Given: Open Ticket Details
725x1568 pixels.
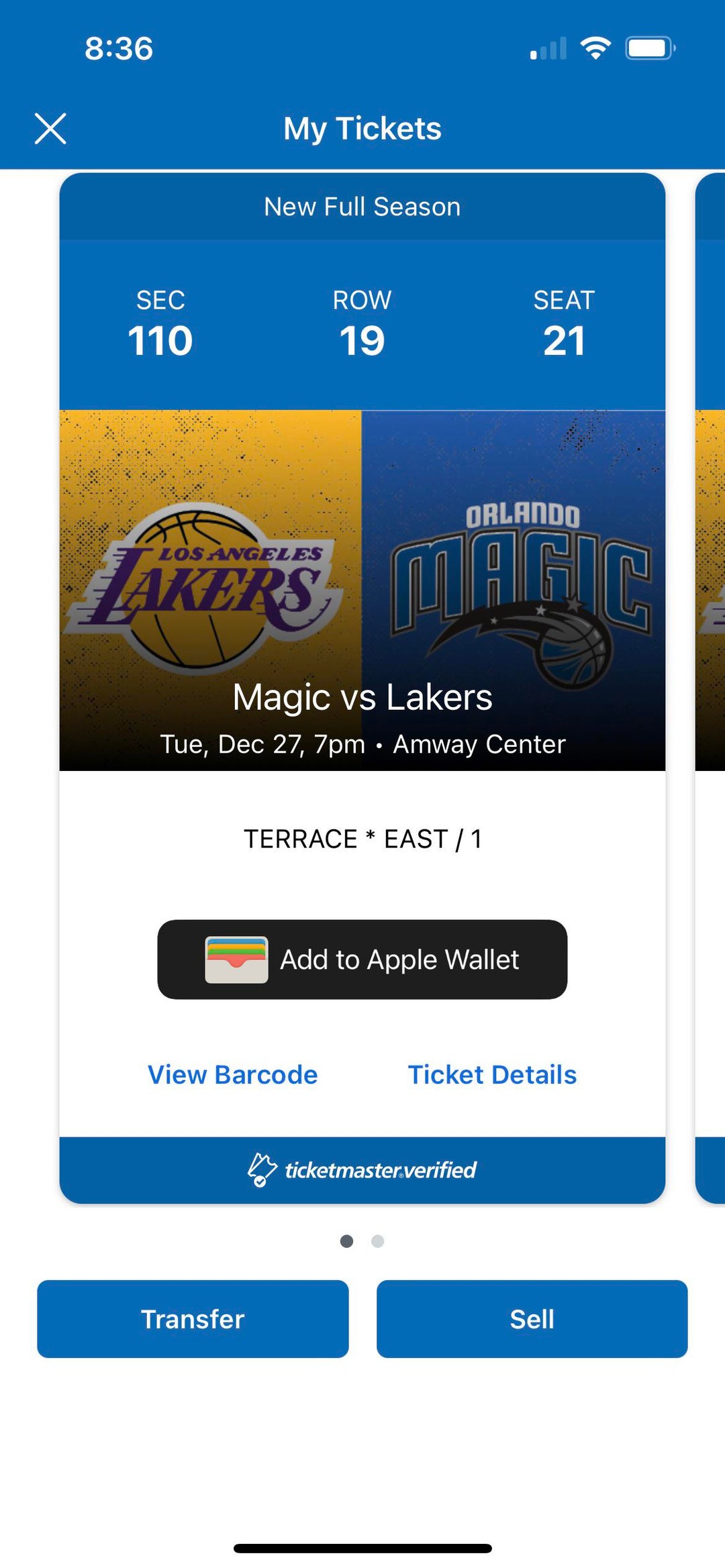Looking at the screenshot, I should [x=492, y=1075].
